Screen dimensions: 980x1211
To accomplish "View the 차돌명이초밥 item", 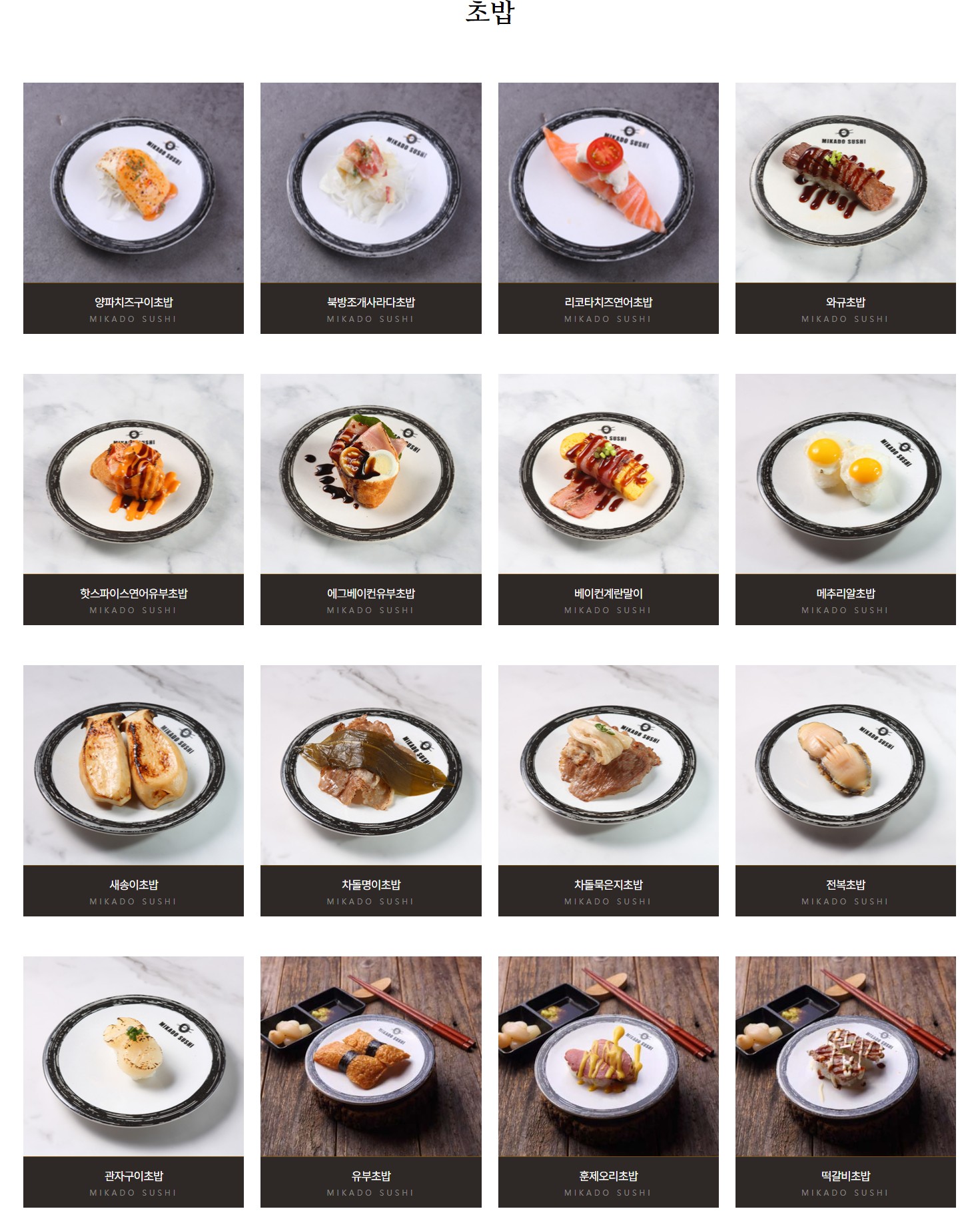I will point(370,765).
